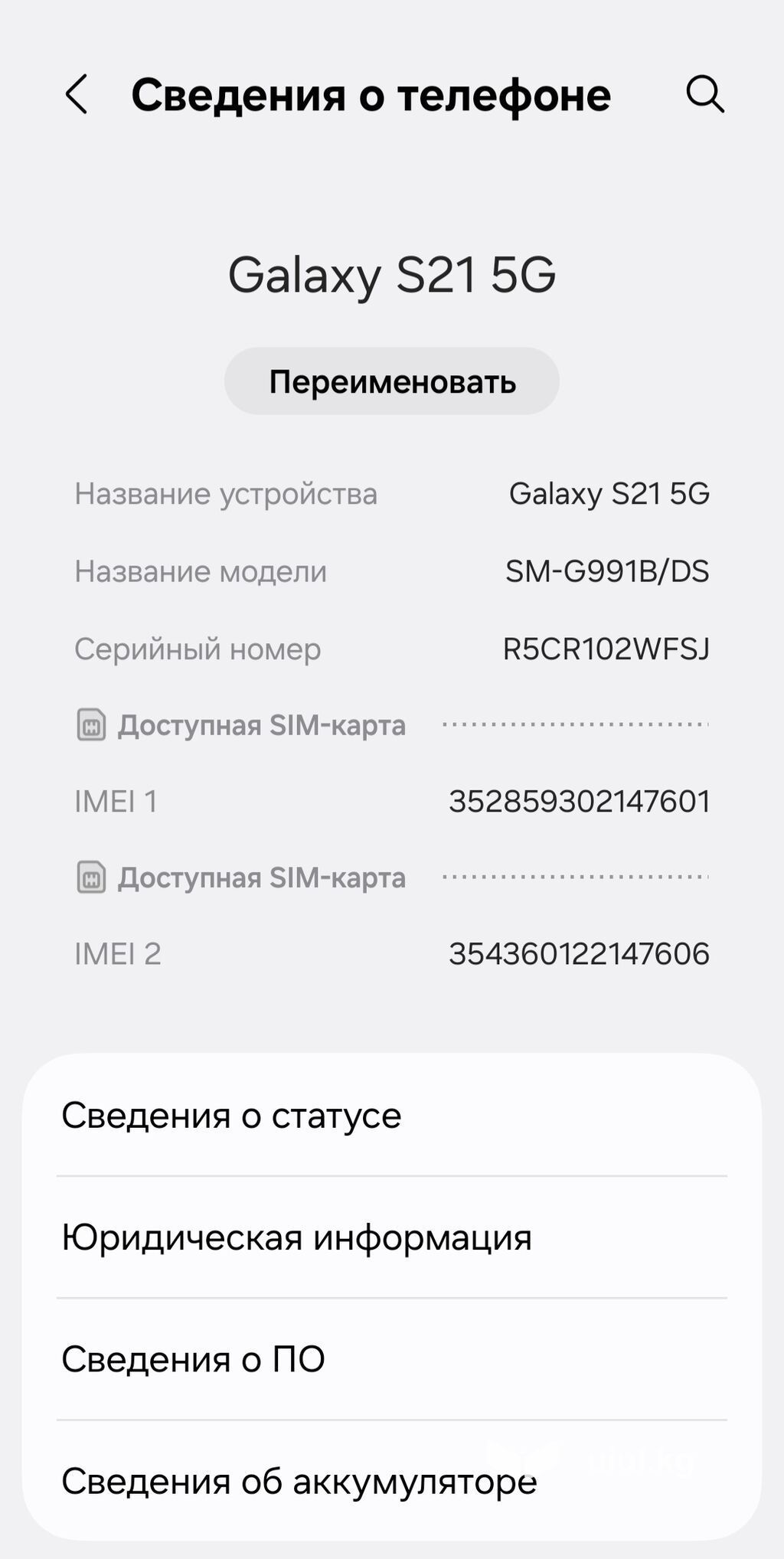This screenshot has width=784, height=1559.
Task: Tap the Переименовать button
Action: pyautogui.click(x=392, y=381)
